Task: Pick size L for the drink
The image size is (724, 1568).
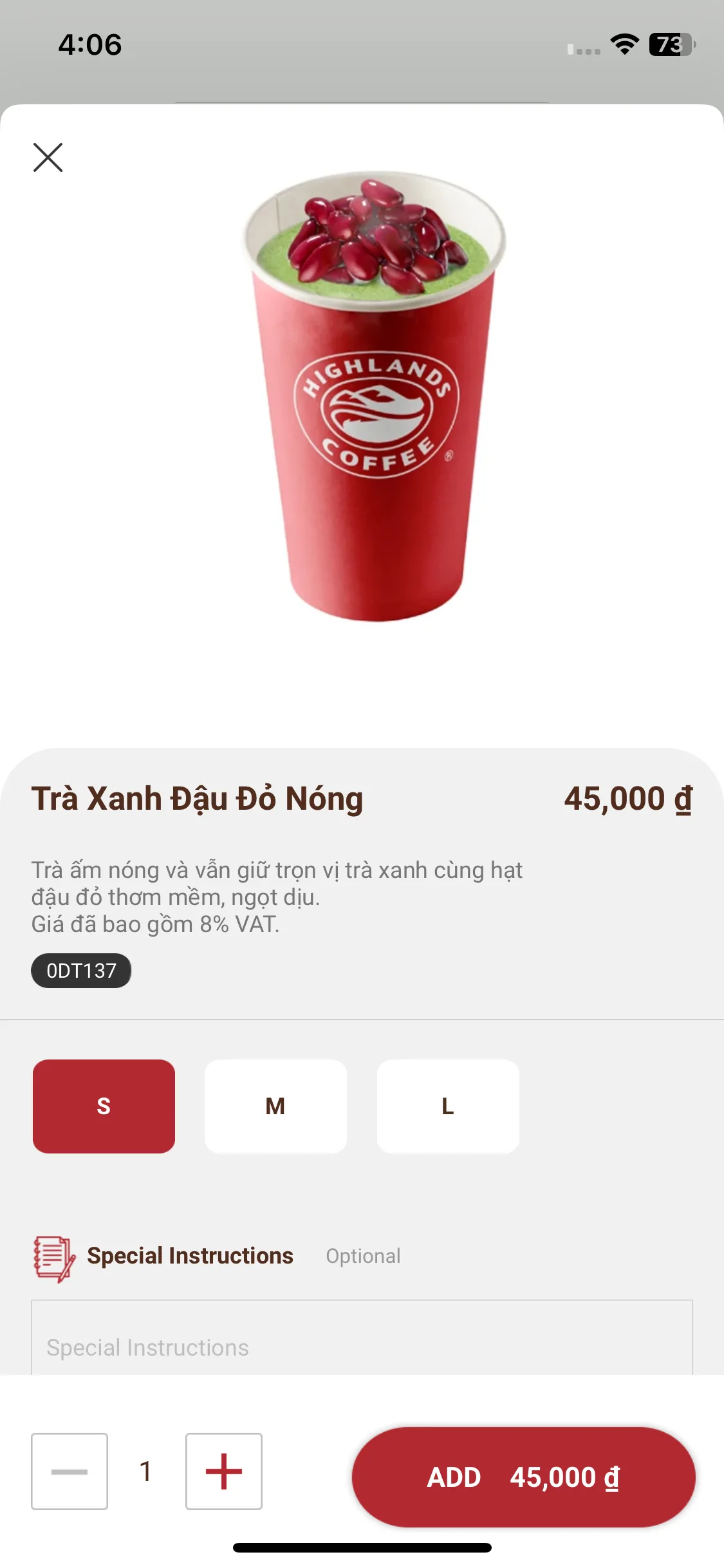Action: [x=448, y=1106]
